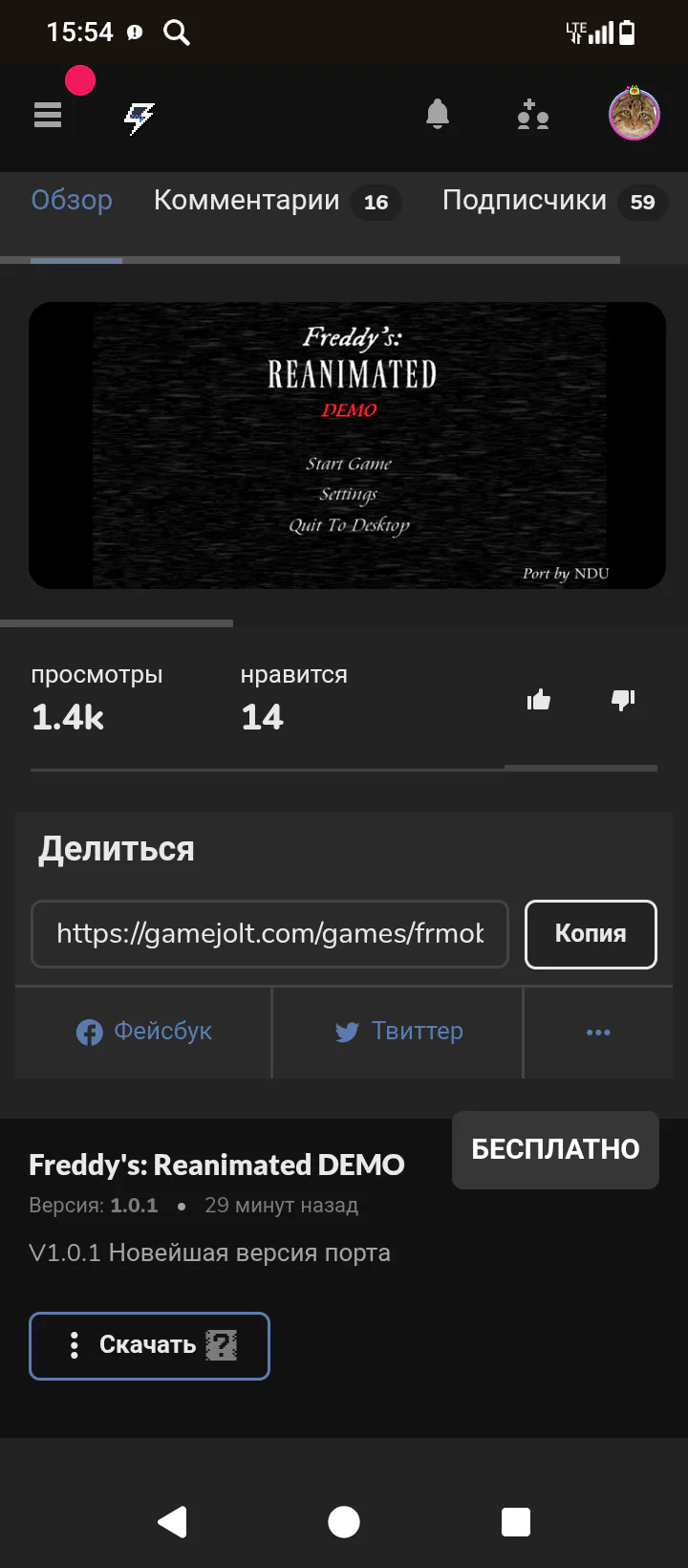
Task: Go to the system home screen
Action: (x=344, y=1522)
